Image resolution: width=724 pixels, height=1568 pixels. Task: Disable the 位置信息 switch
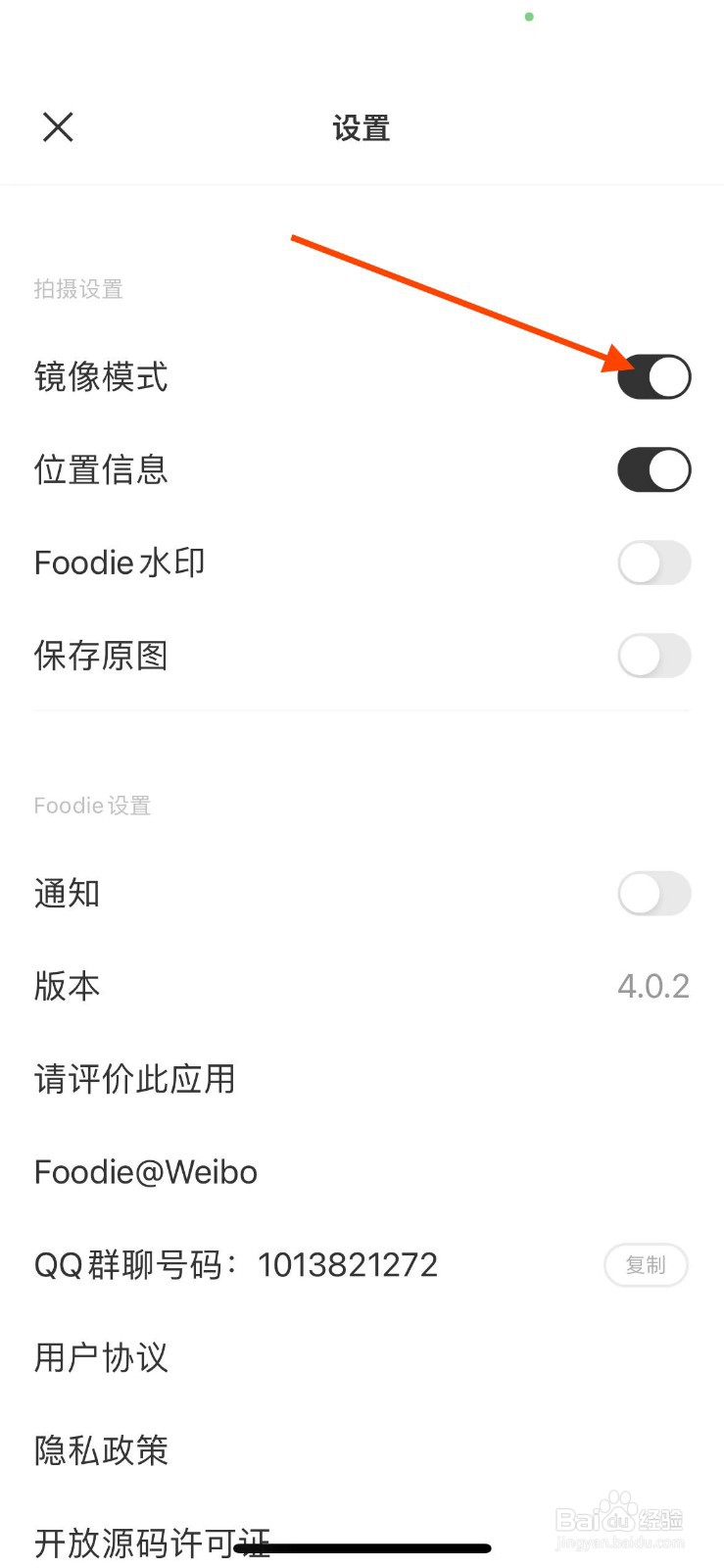click(x=653, y=470)
